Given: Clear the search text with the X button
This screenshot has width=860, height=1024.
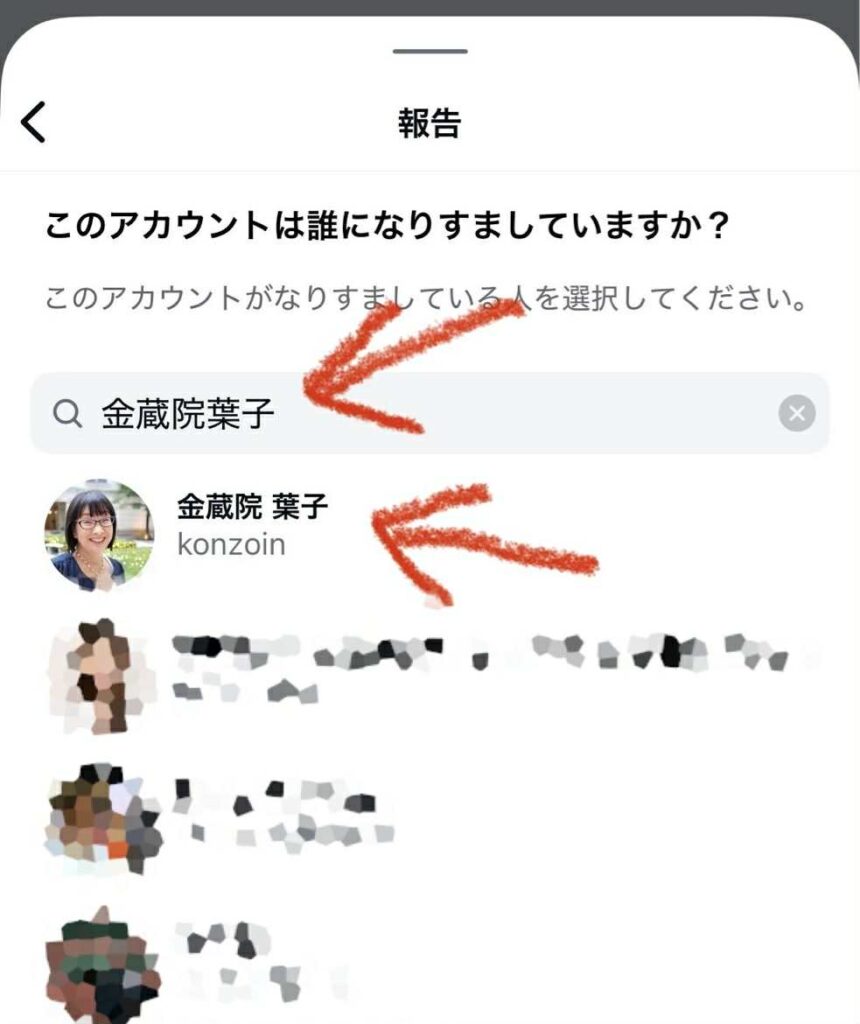Looking at the screenshot, I should pos(796,413).
